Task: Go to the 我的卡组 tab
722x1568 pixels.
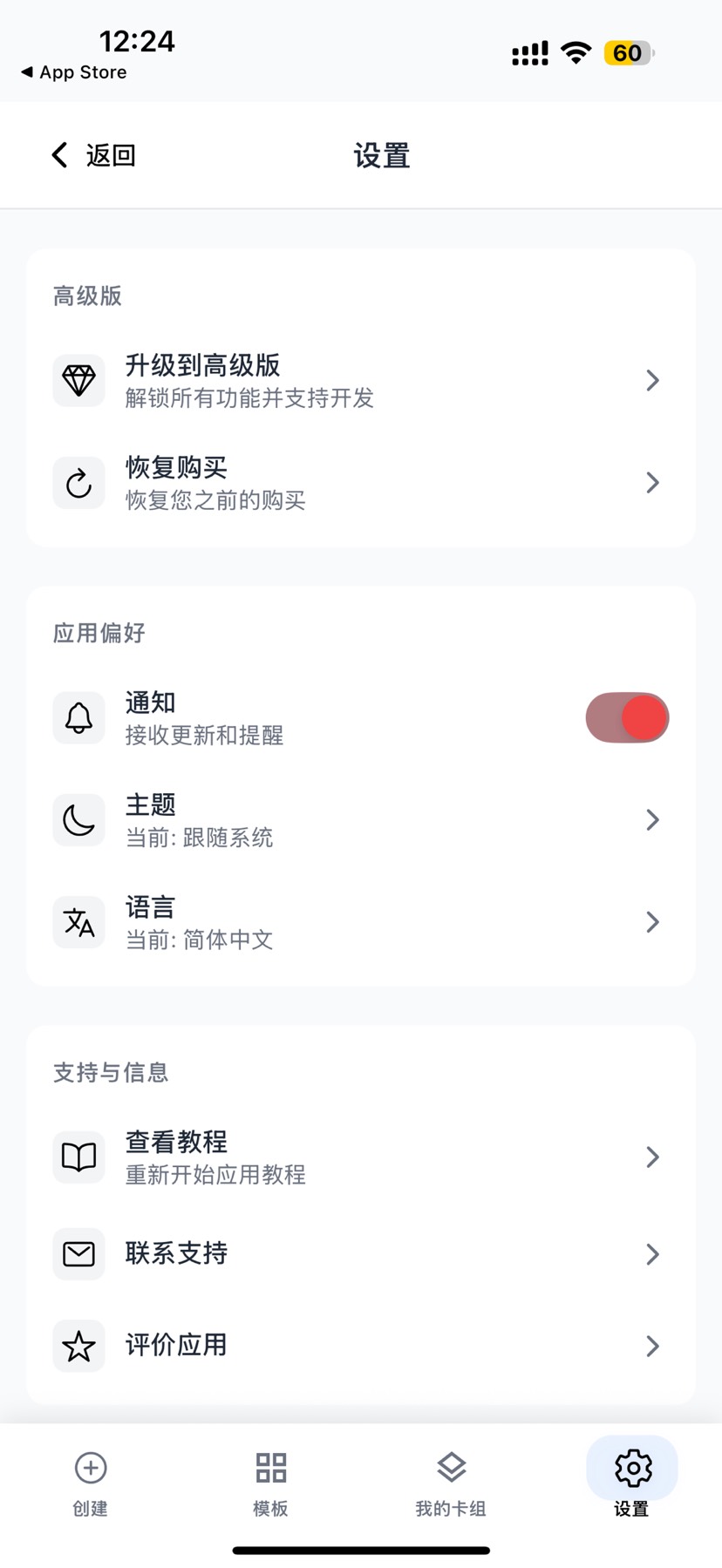Action: coord(451,1483)
